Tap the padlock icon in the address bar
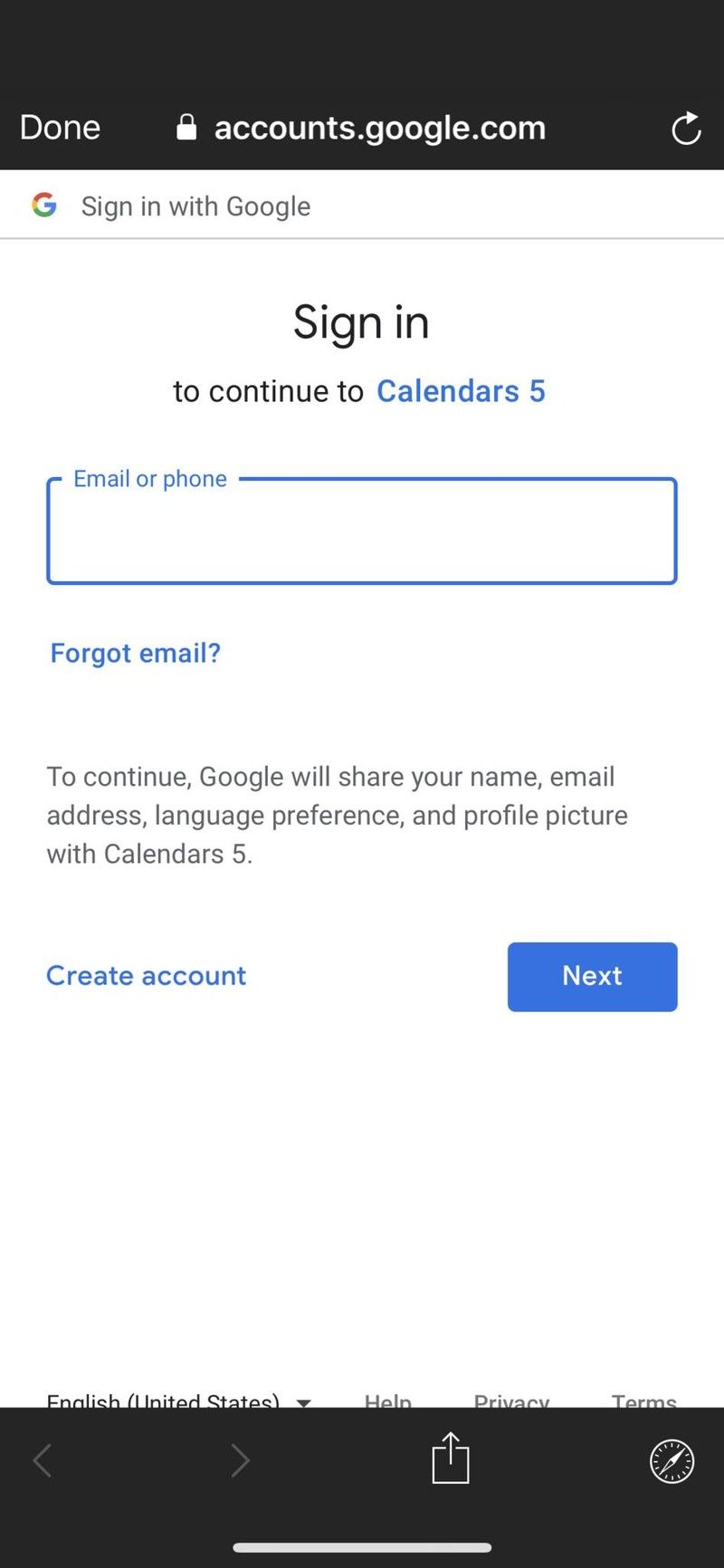 point(186,128)
